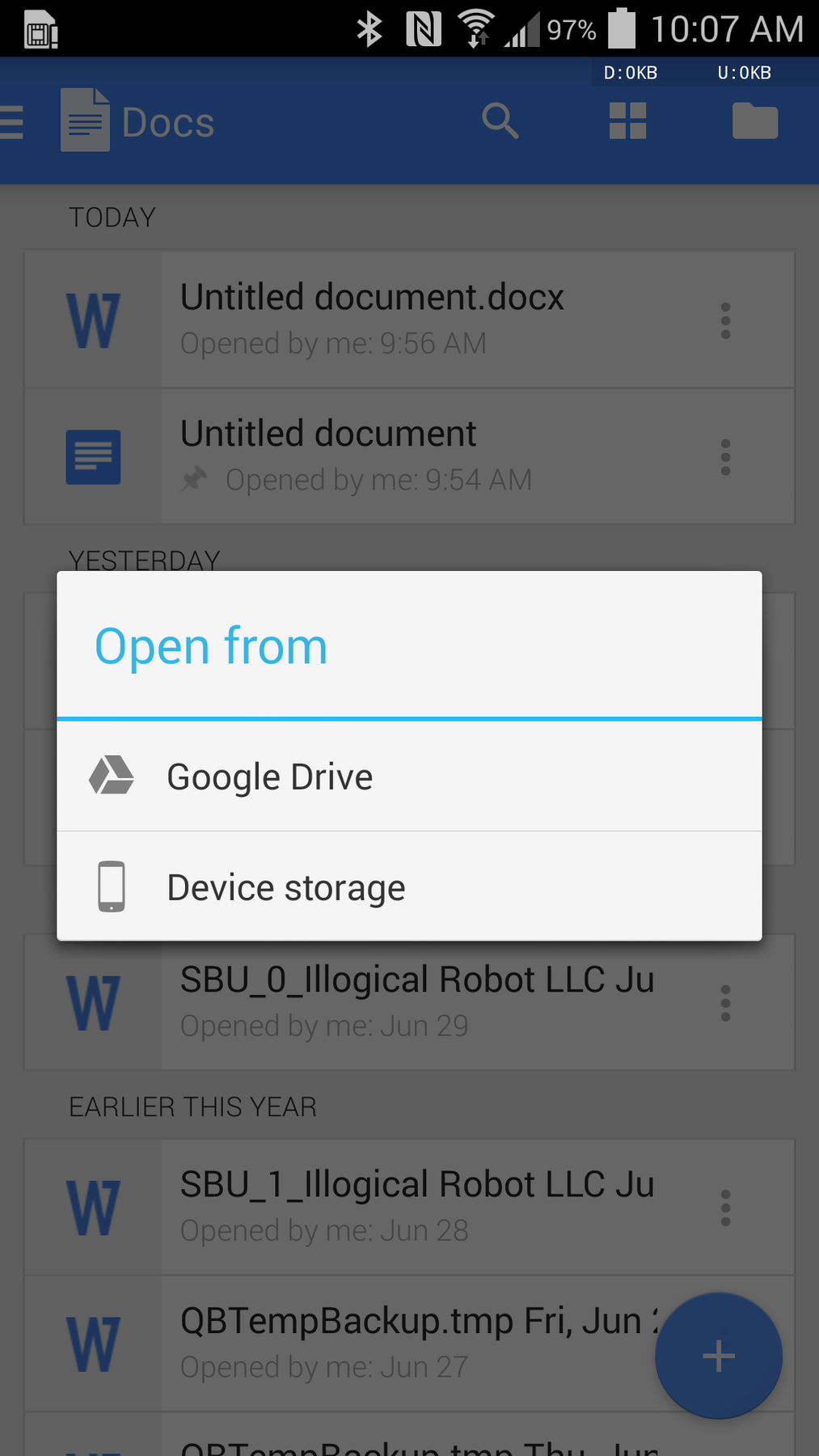This screenshot has width=819, height=1456.
Task: Open the folder browser icon
Action: pos(754,121)
